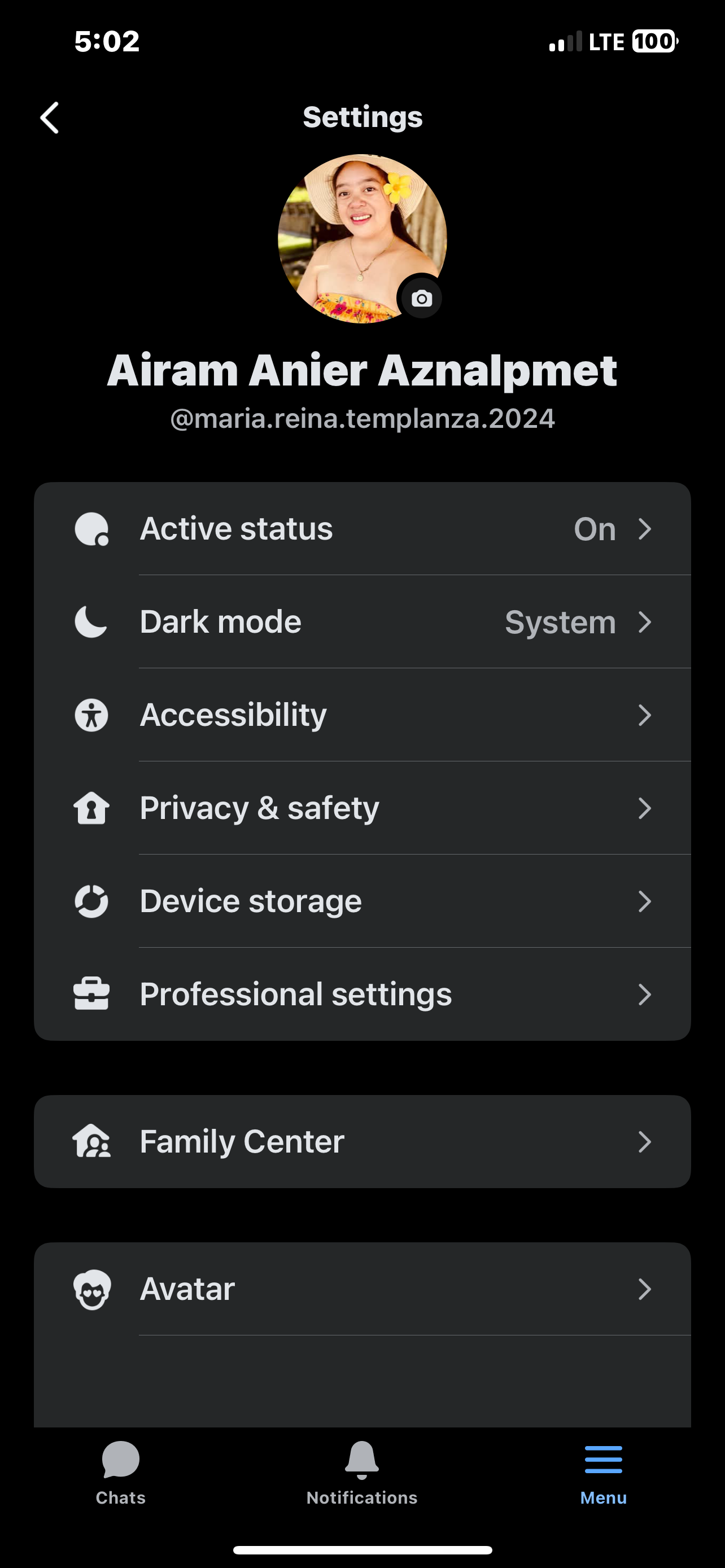Open Avatar settings
Screen dimensions: 725x1568
point(362,1289)
